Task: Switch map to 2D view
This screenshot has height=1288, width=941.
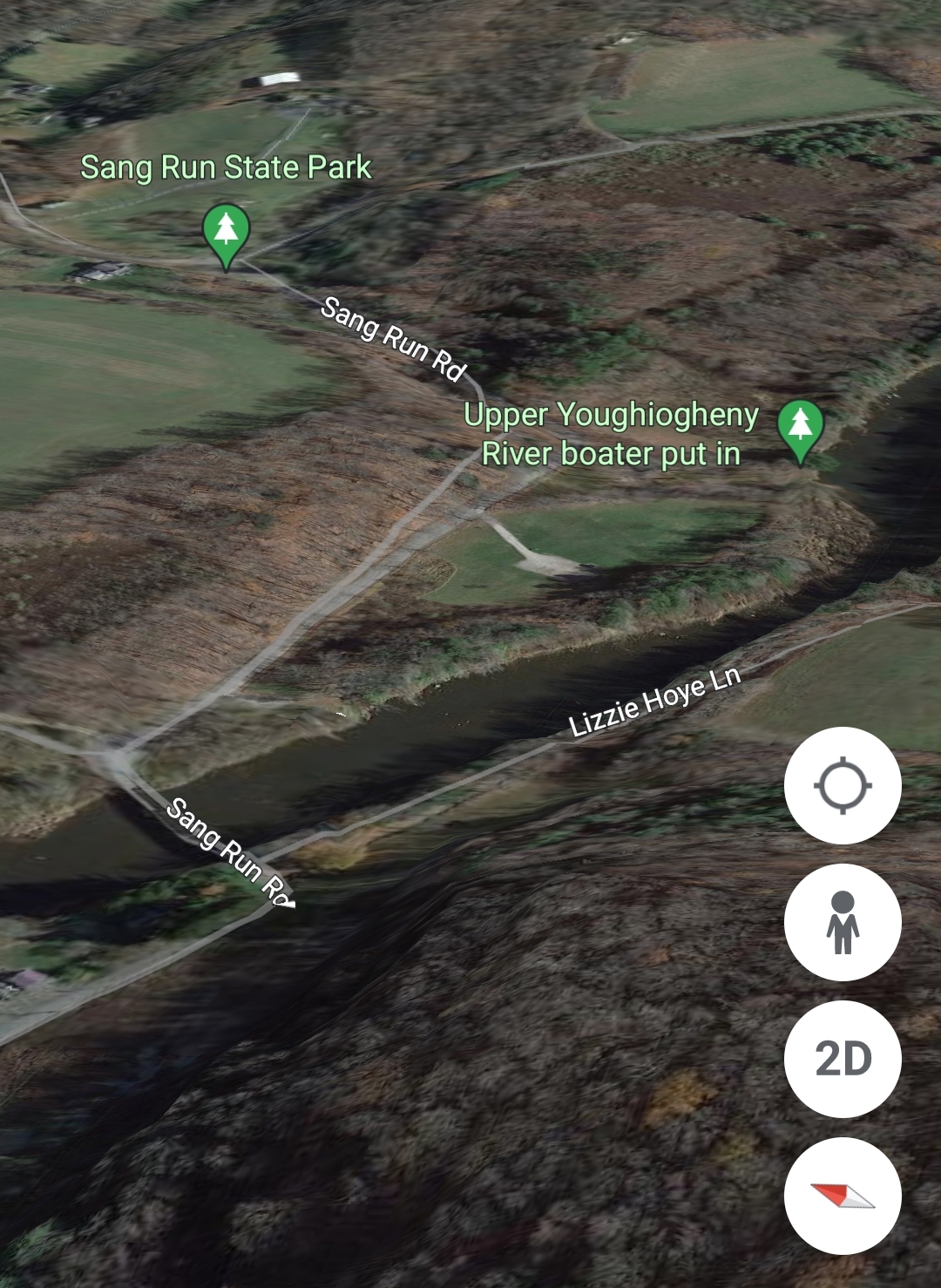Action: point(843,1059)
